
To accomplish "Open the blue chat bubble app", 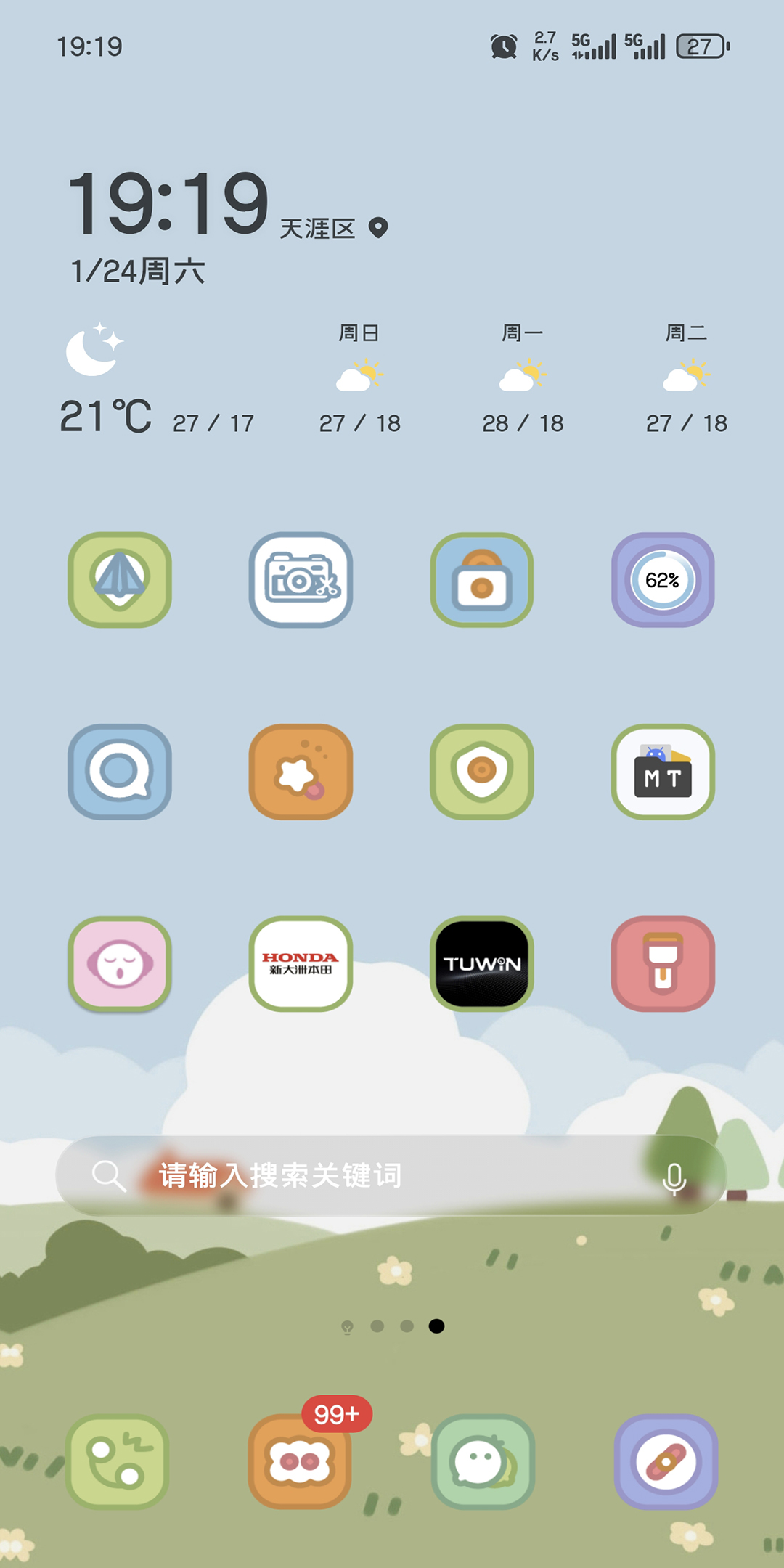I will click(120, 772).
